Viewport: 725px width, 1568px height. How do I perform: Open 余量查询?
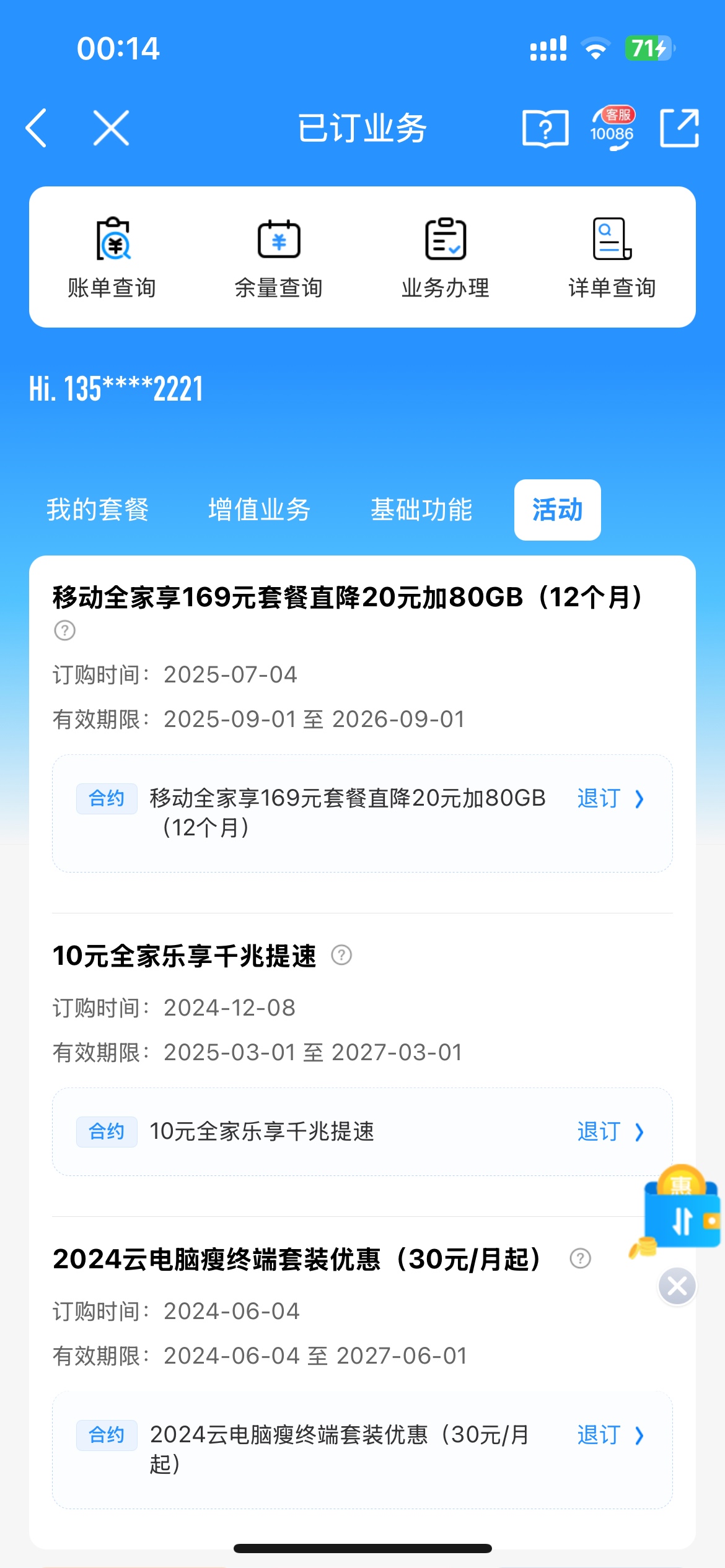[x=279, y=258]
